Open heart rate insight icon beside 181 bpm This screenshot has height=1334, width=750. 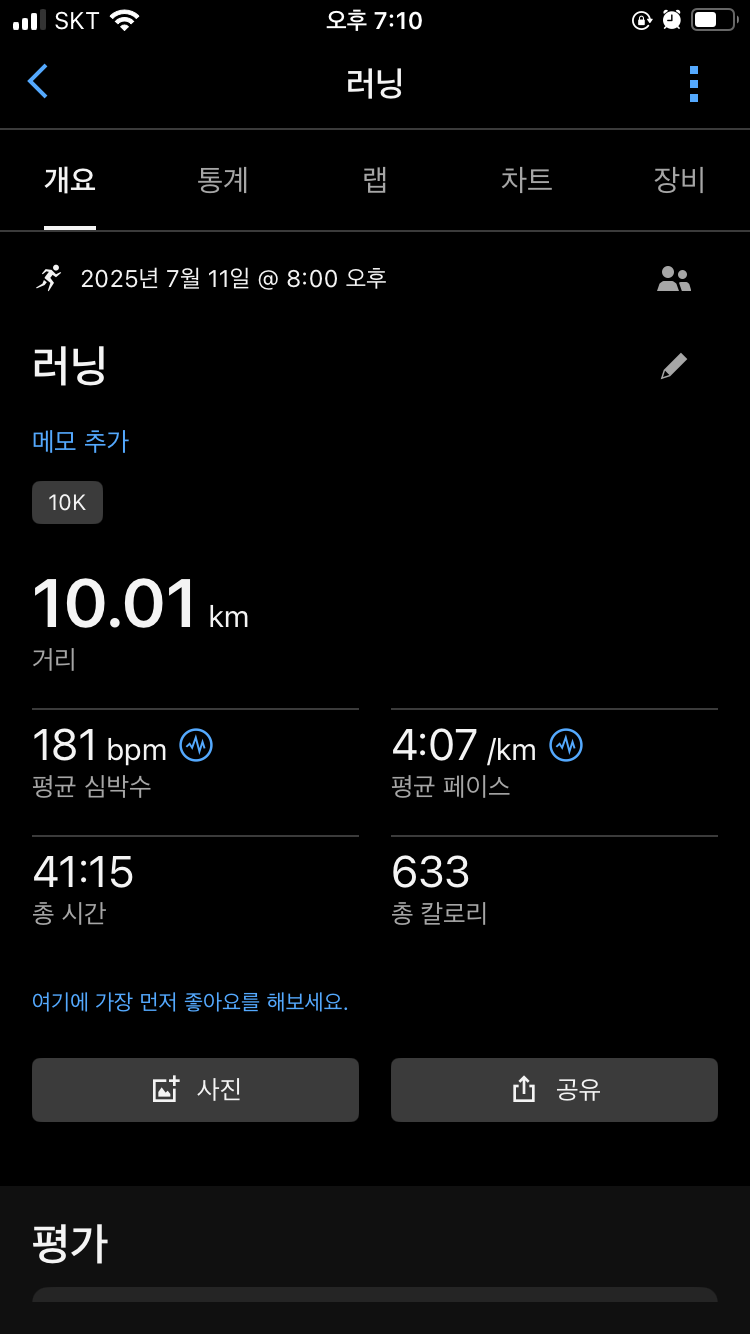(196, 745)
